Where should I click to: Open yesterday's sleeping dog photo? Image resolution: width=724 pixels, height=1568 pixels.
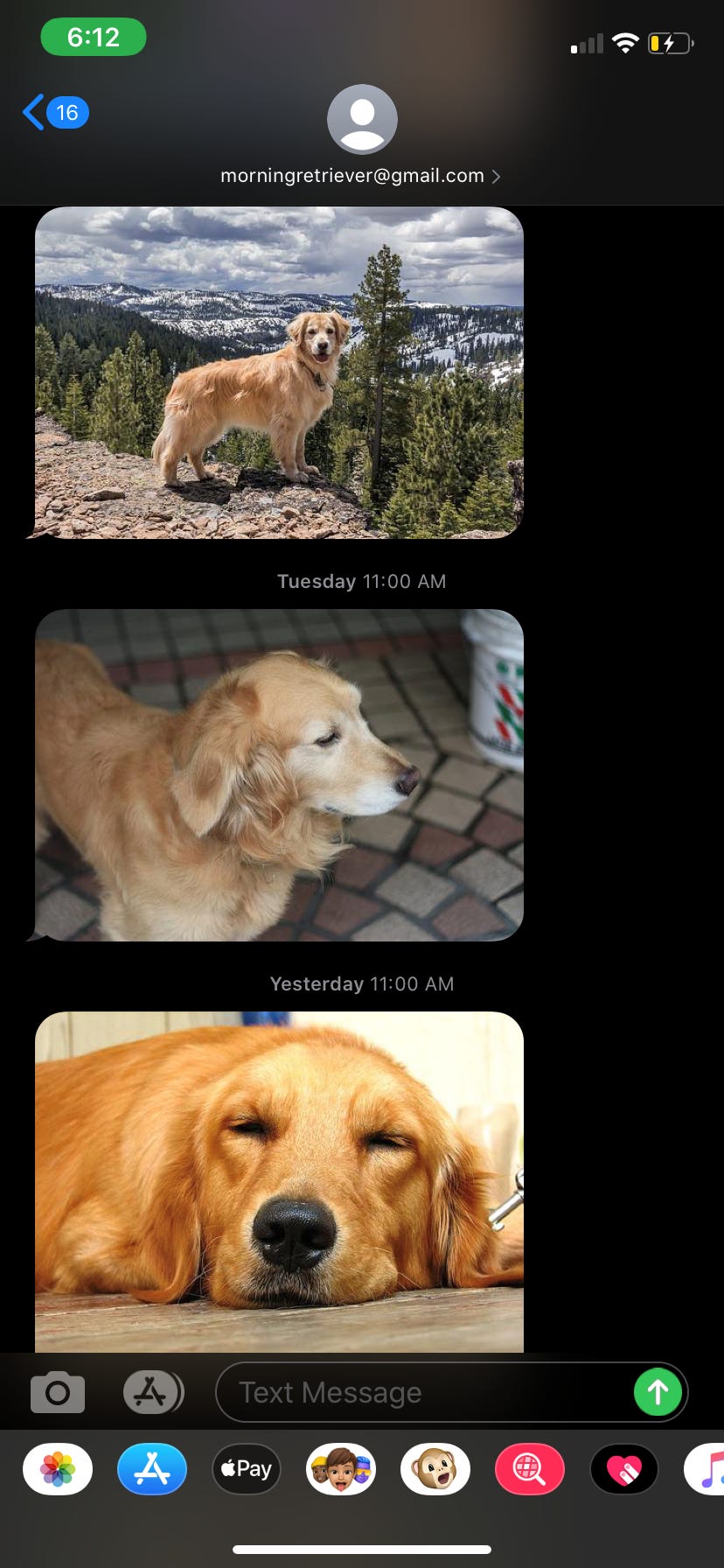tap(279, 1181)
